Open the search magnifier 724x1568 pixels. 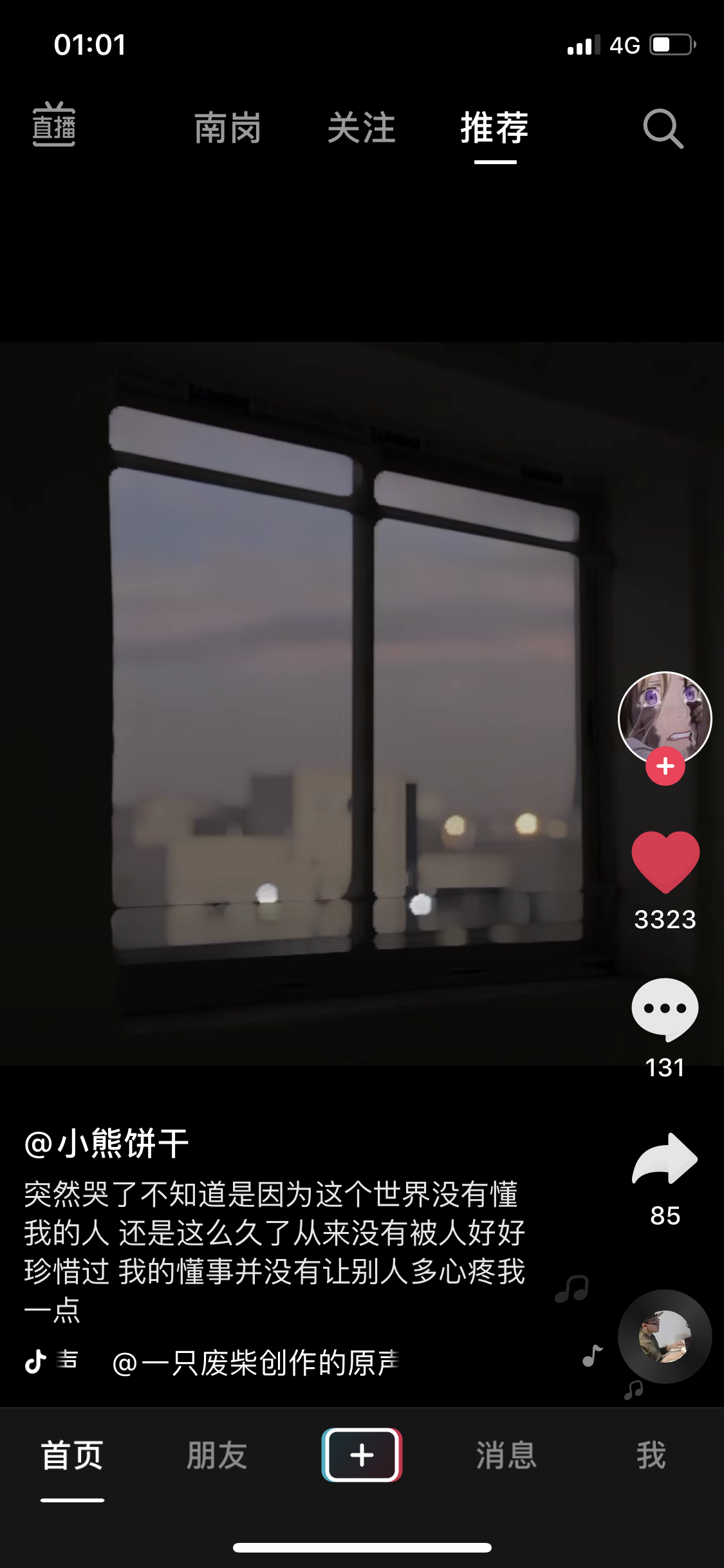click(663, 129)
